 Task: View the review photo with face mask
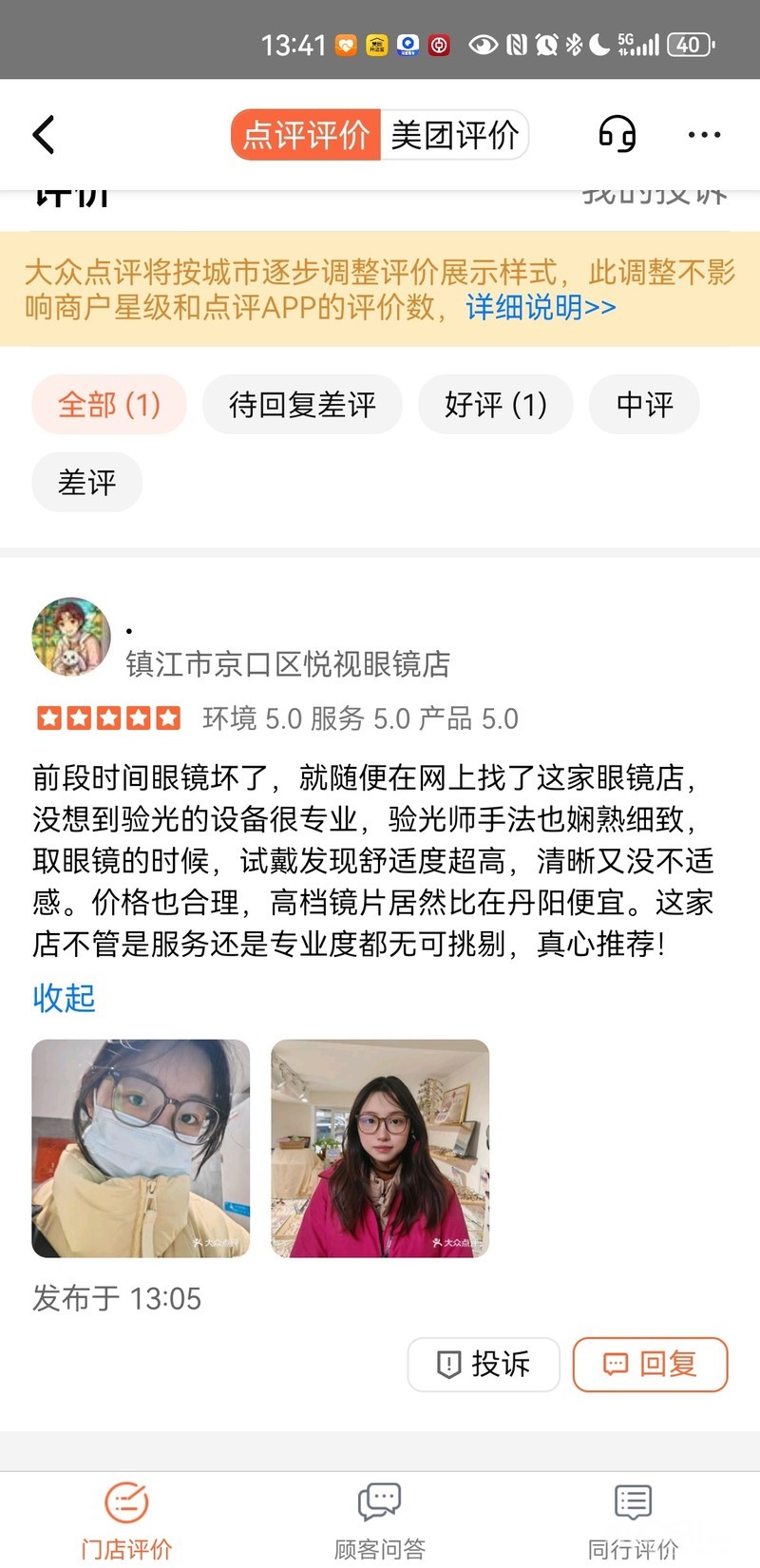click(141, 1148)
